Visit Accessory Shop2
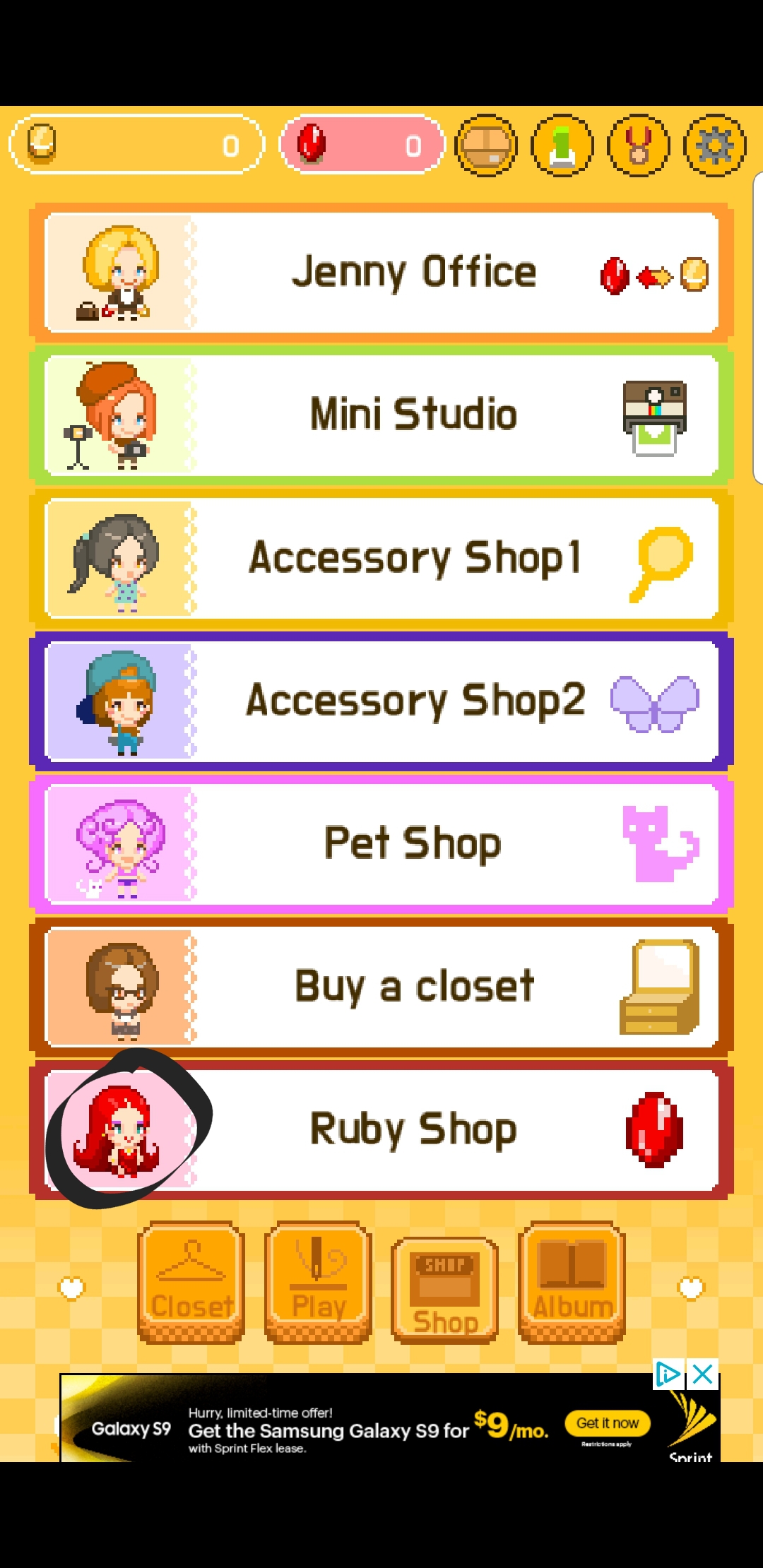 click(x=381, y=701)
